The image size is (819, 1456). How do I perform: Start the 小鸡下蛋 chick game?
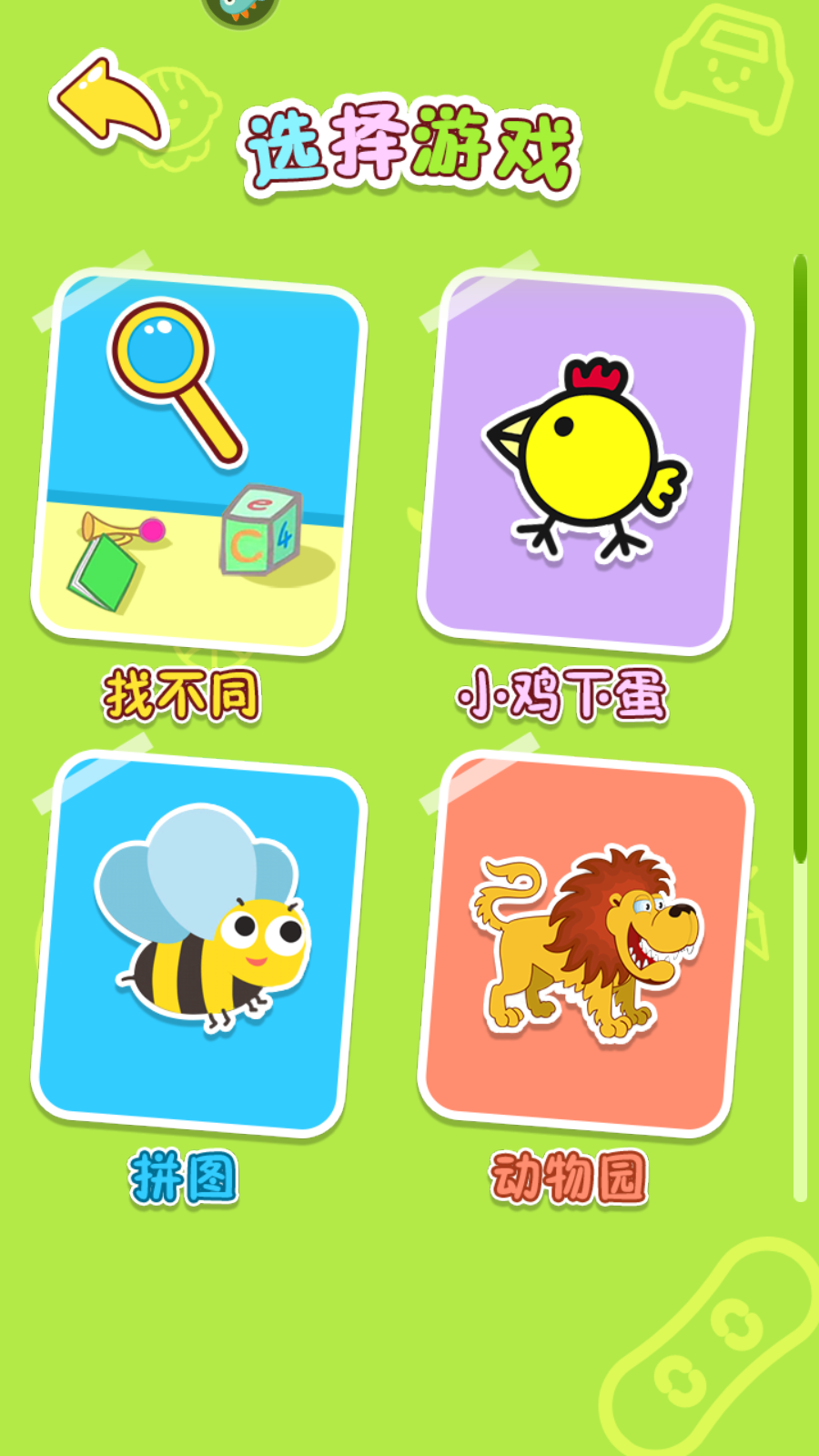pos(585,462)
